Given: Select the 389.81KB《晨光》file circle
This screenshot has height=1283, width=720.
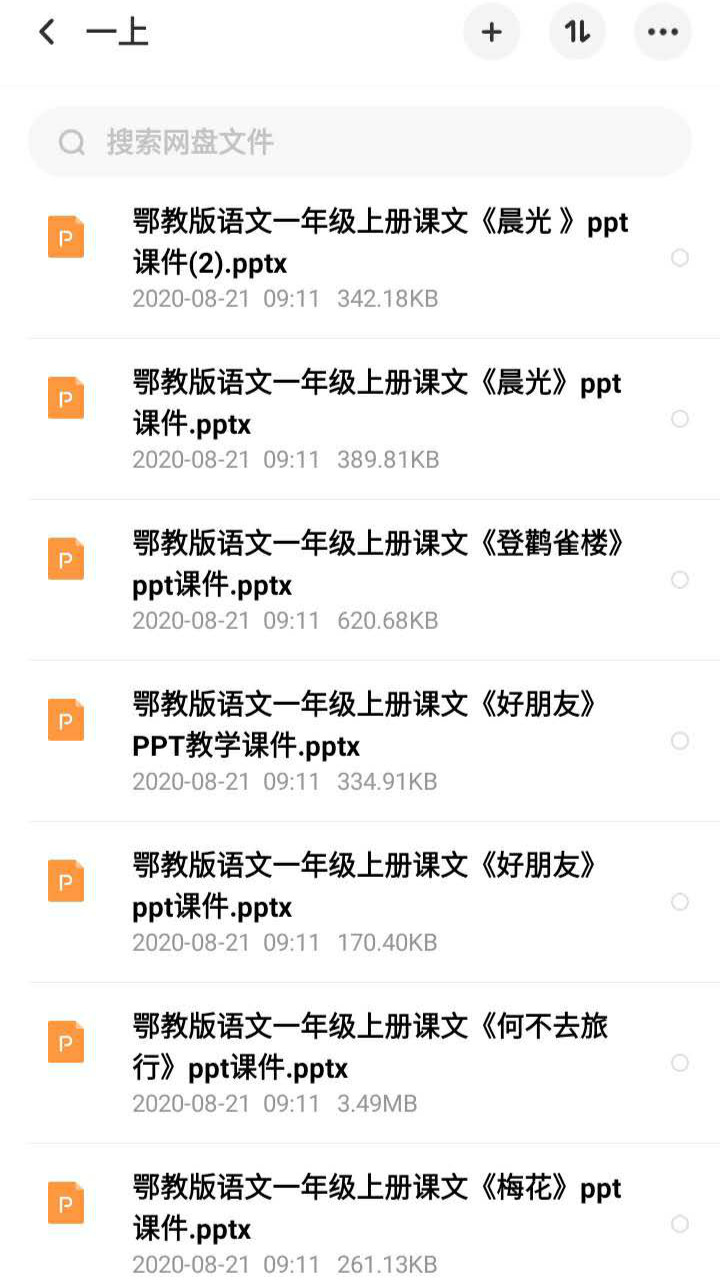Looking at the screenshot, I should pyautogui.click(x=680, y=419).
